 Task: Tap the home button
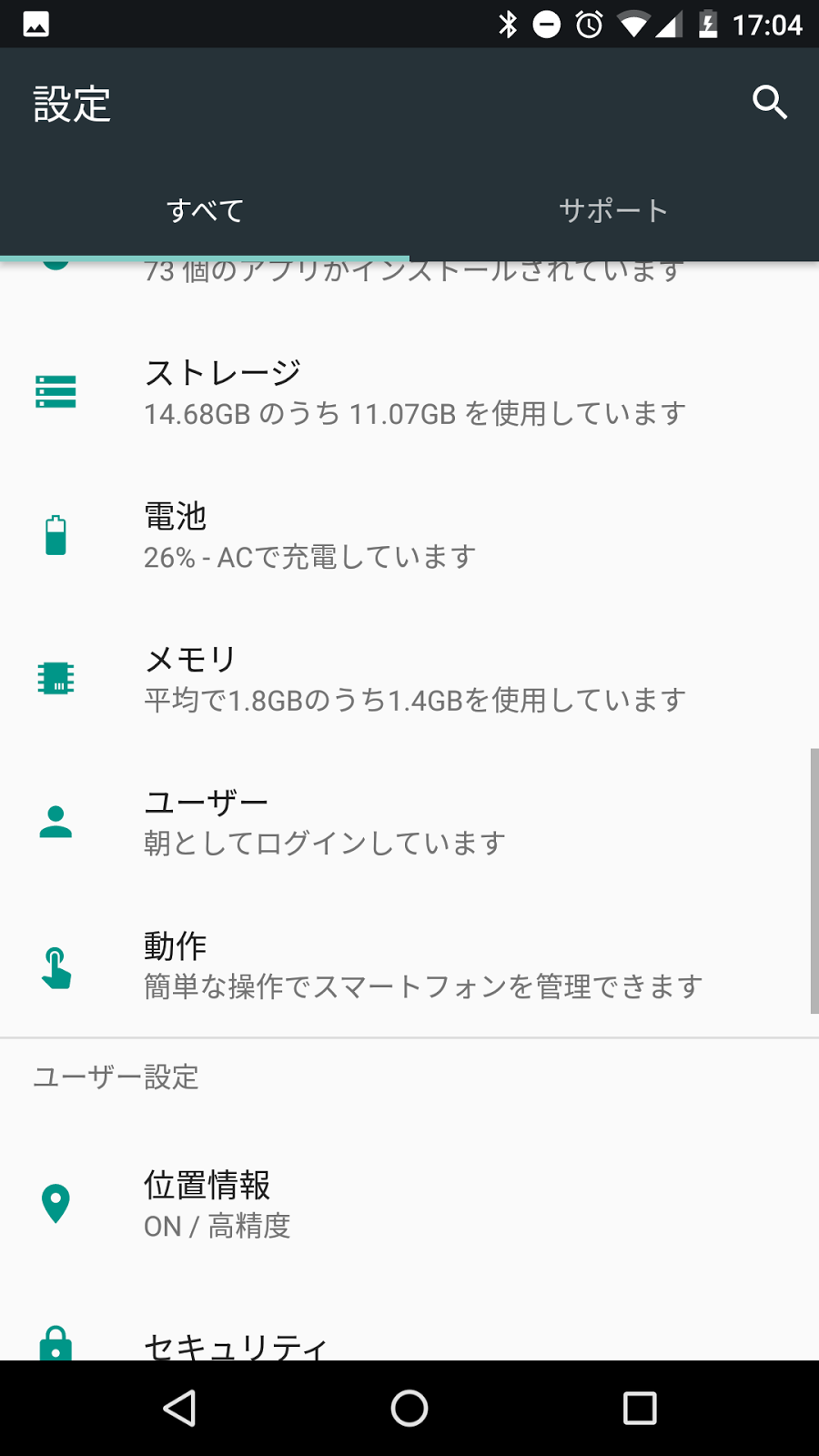tap(409, 1408)
